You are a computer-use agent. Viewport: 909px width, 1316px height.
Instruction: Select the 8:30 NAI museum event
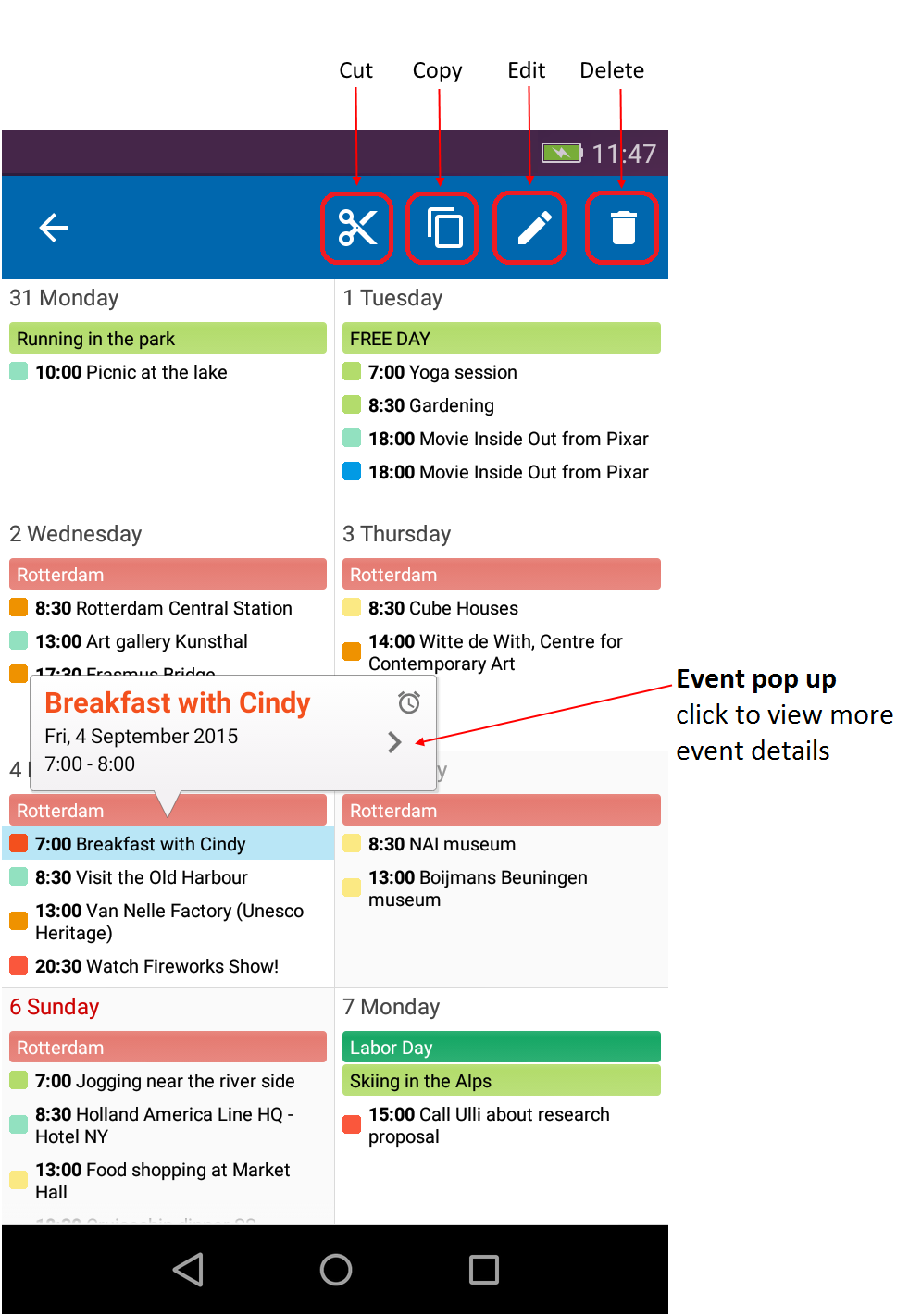click(x=442, y=844)
